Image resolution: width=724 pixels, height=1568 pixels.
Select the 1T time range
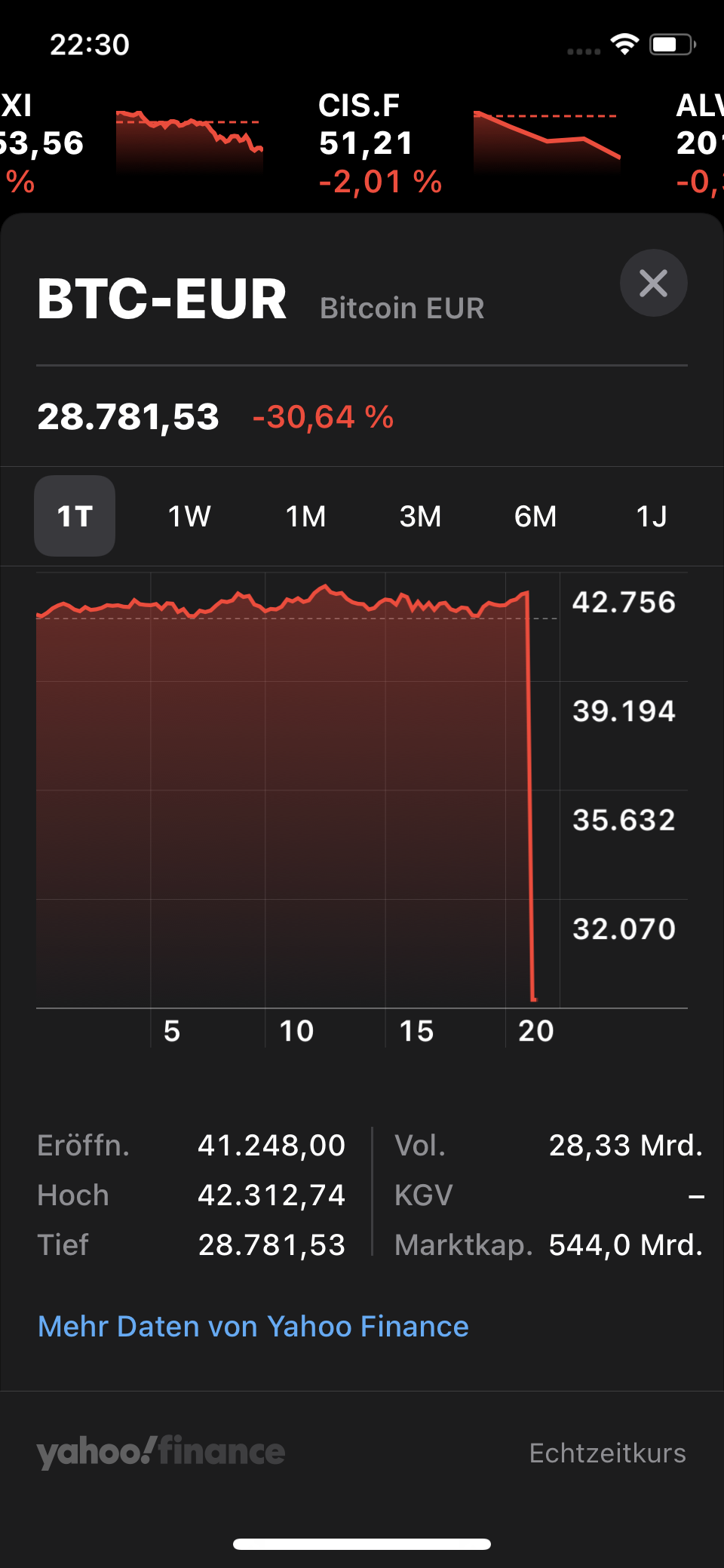click(75, 517)
